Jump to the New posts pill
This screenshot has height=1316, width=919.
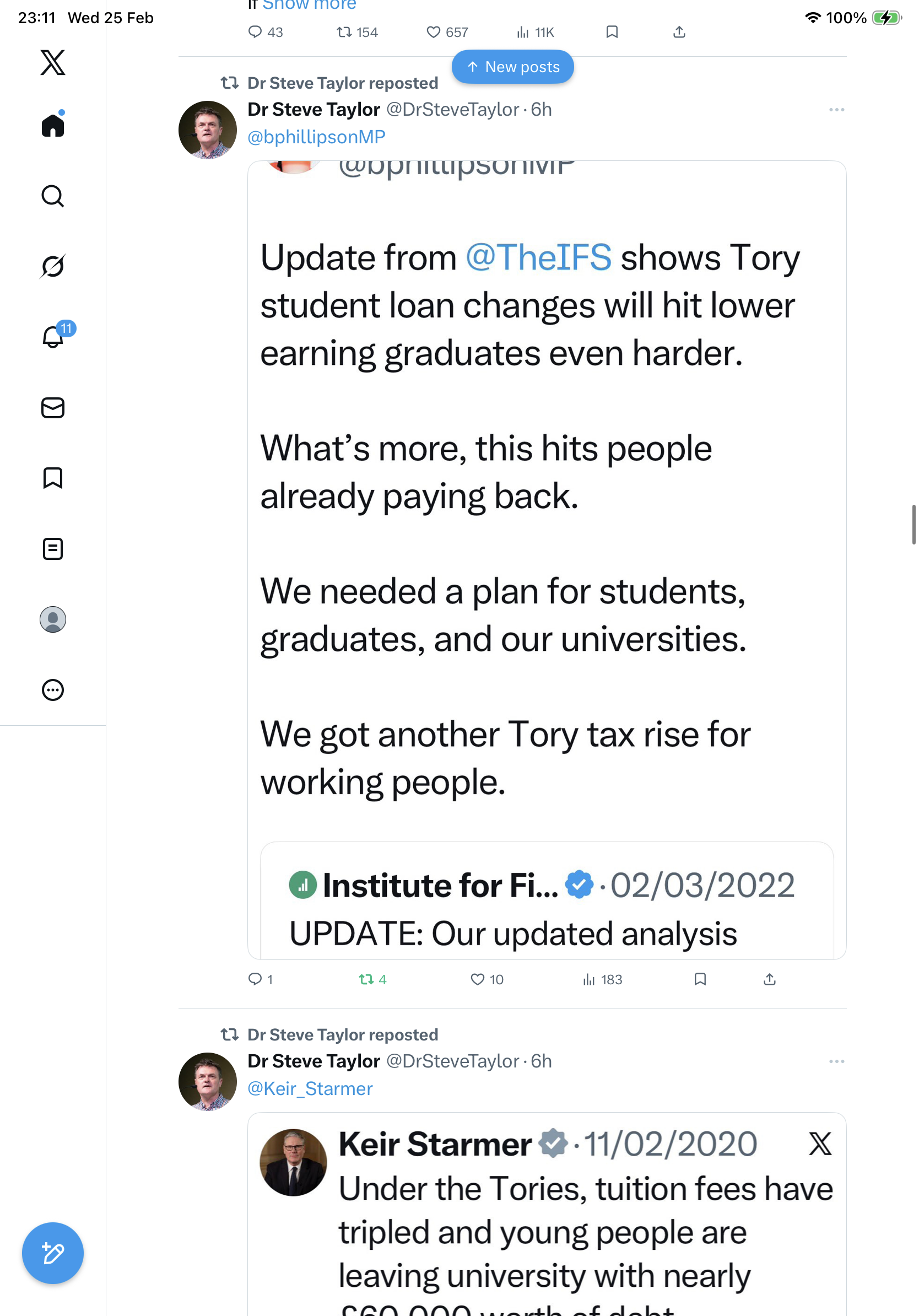512,67
